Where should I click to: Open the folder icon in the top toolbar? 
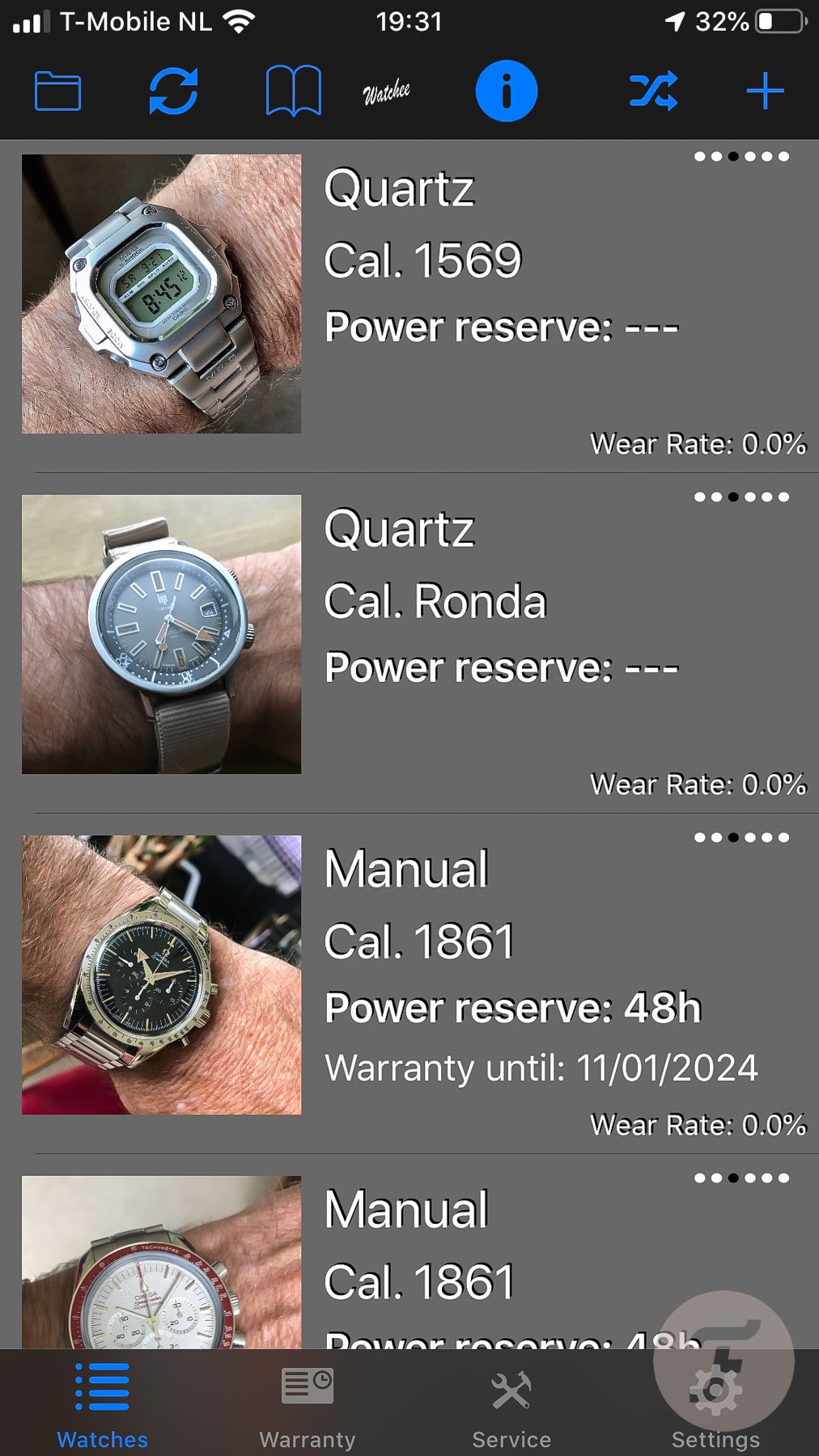(58, 91)
